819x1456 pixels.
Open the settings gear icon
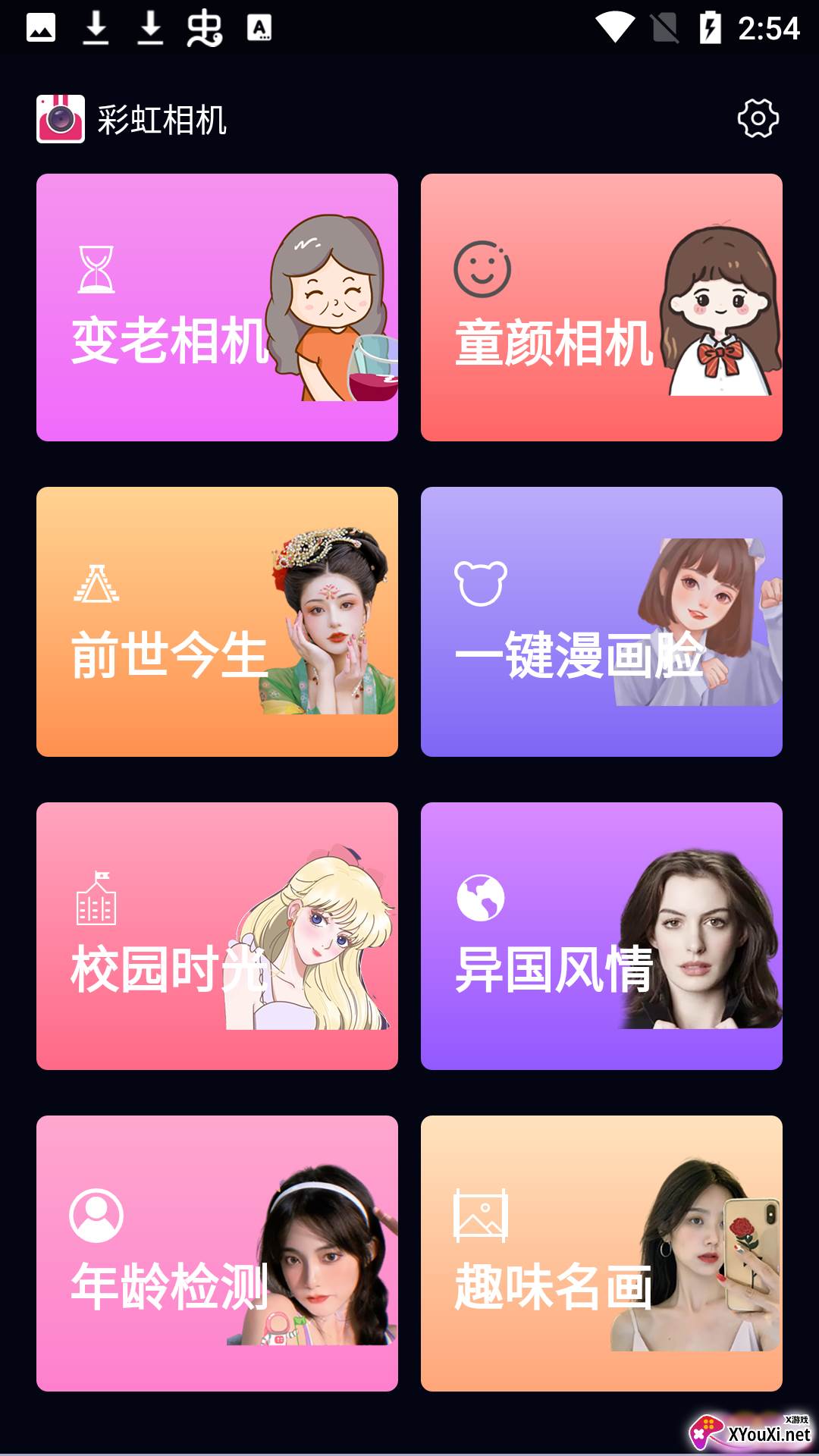click(x=758, y=118)
